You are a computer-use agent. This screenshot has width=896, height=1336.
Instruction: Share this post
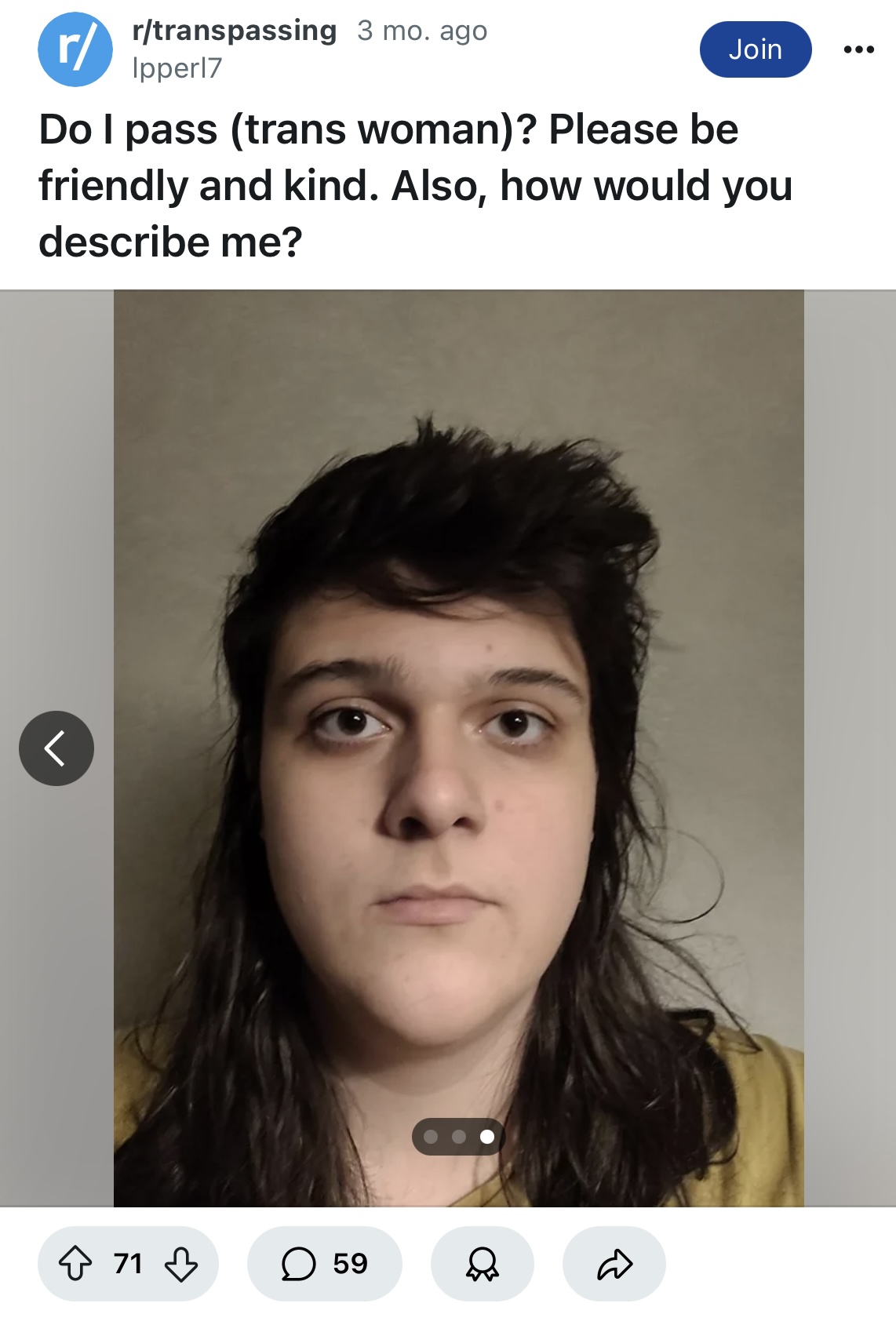[x=614, y=1264]
